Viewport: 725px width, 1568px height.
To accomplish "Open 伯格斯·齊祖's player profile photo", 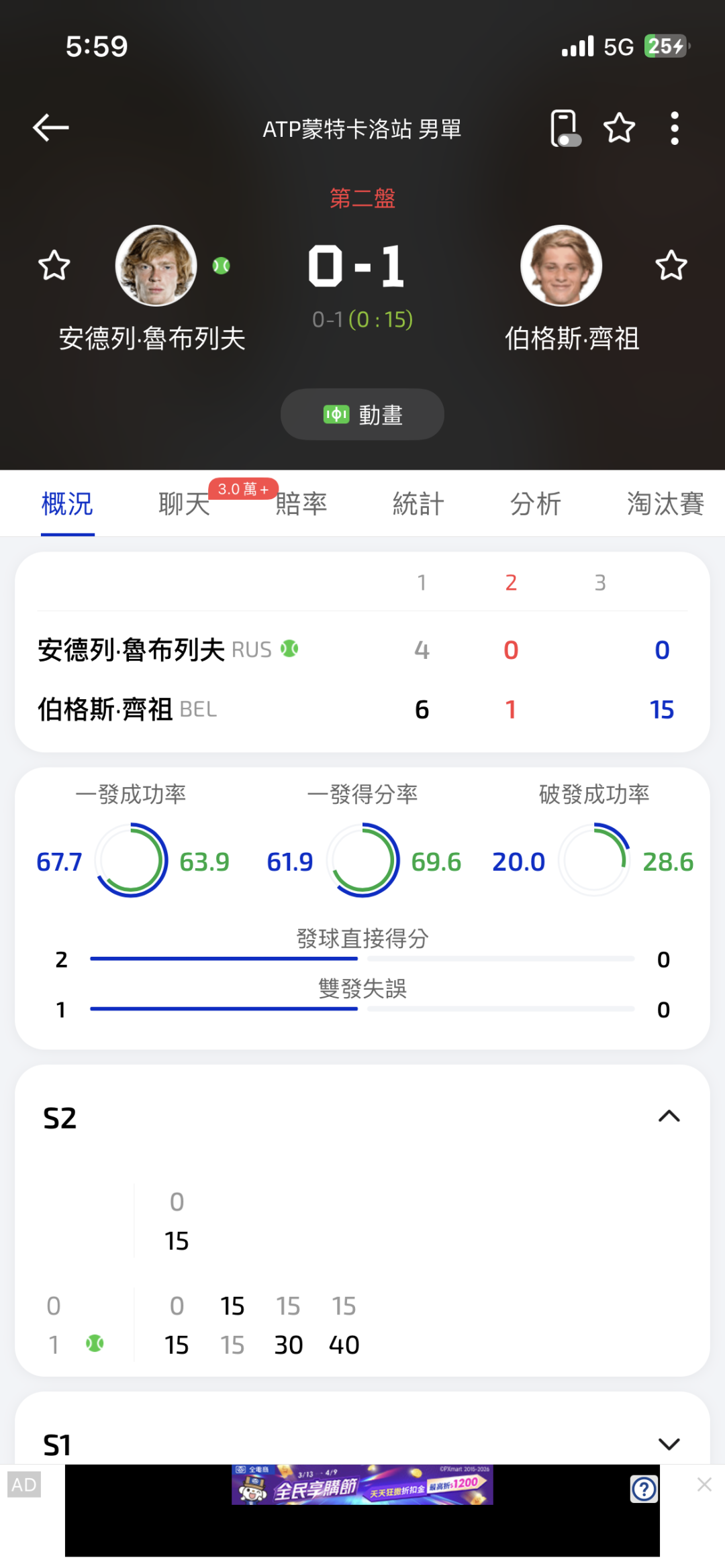I will click(x=561, y=266).
